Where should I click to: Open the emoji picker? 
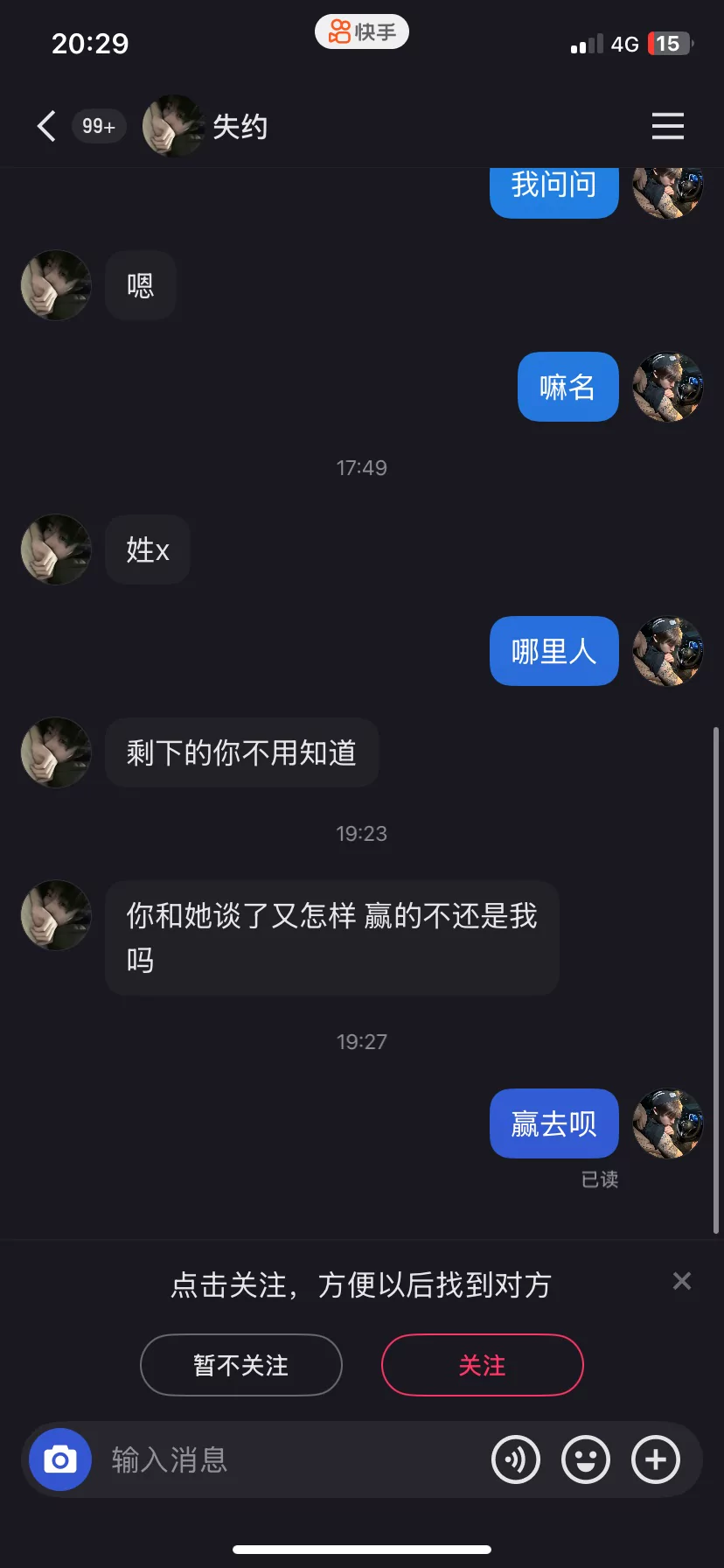(586, 1459)
